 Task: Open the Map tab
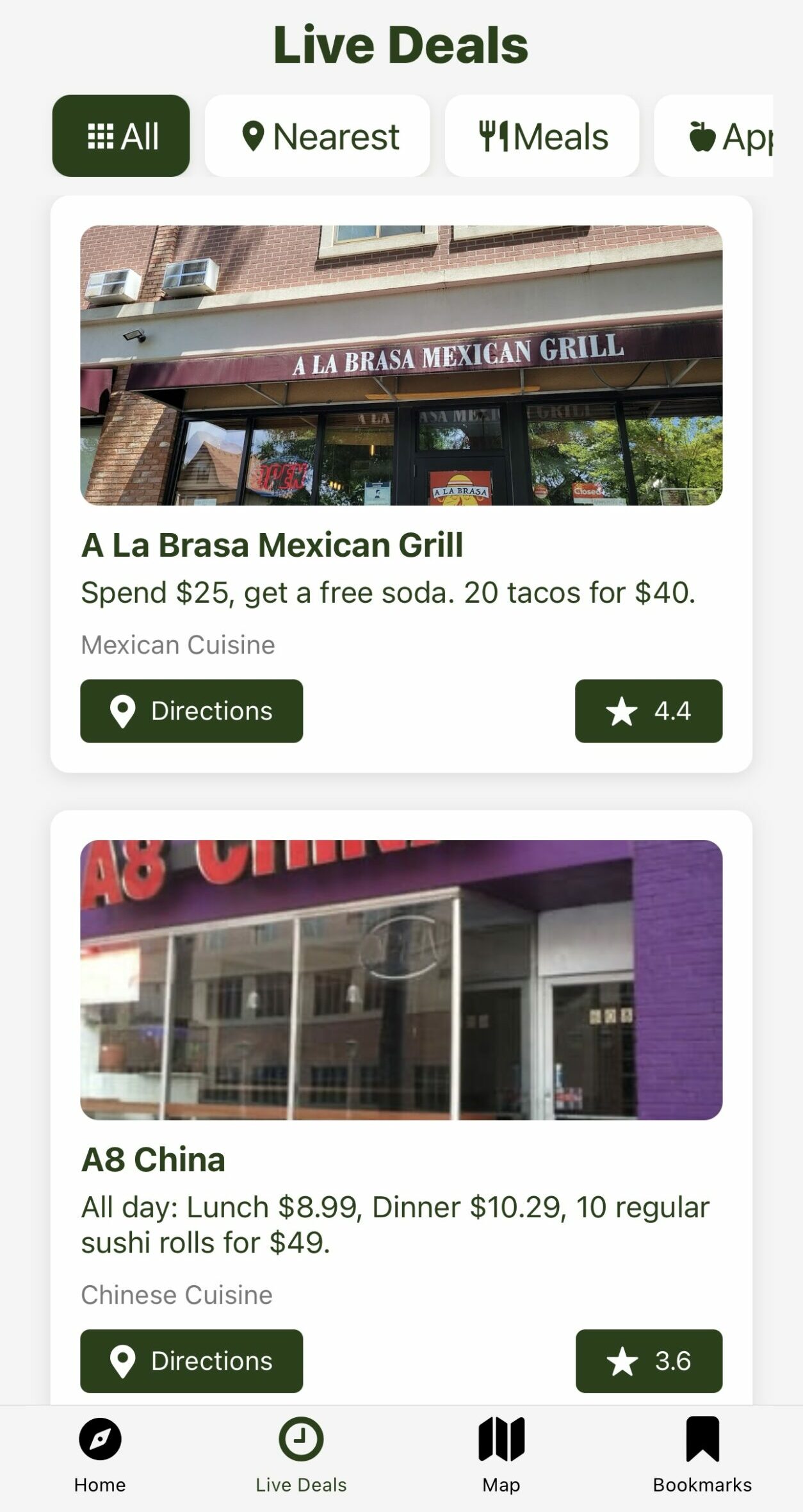point(501,1456)
